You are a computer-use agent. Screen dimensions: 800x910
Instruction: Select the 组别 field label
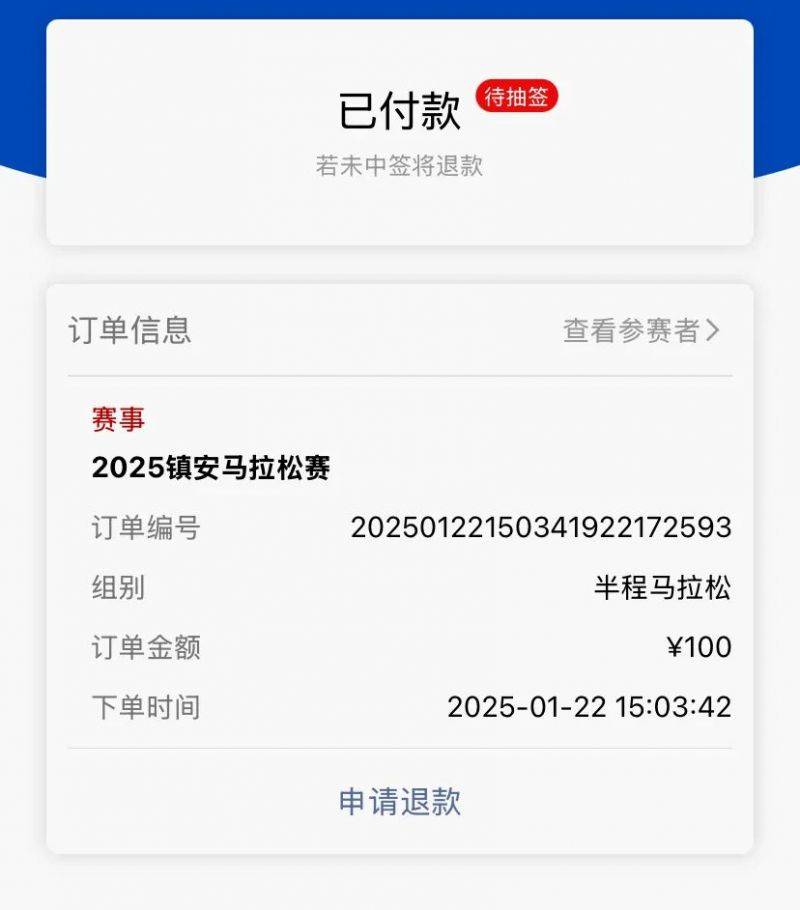pos(110,588)
